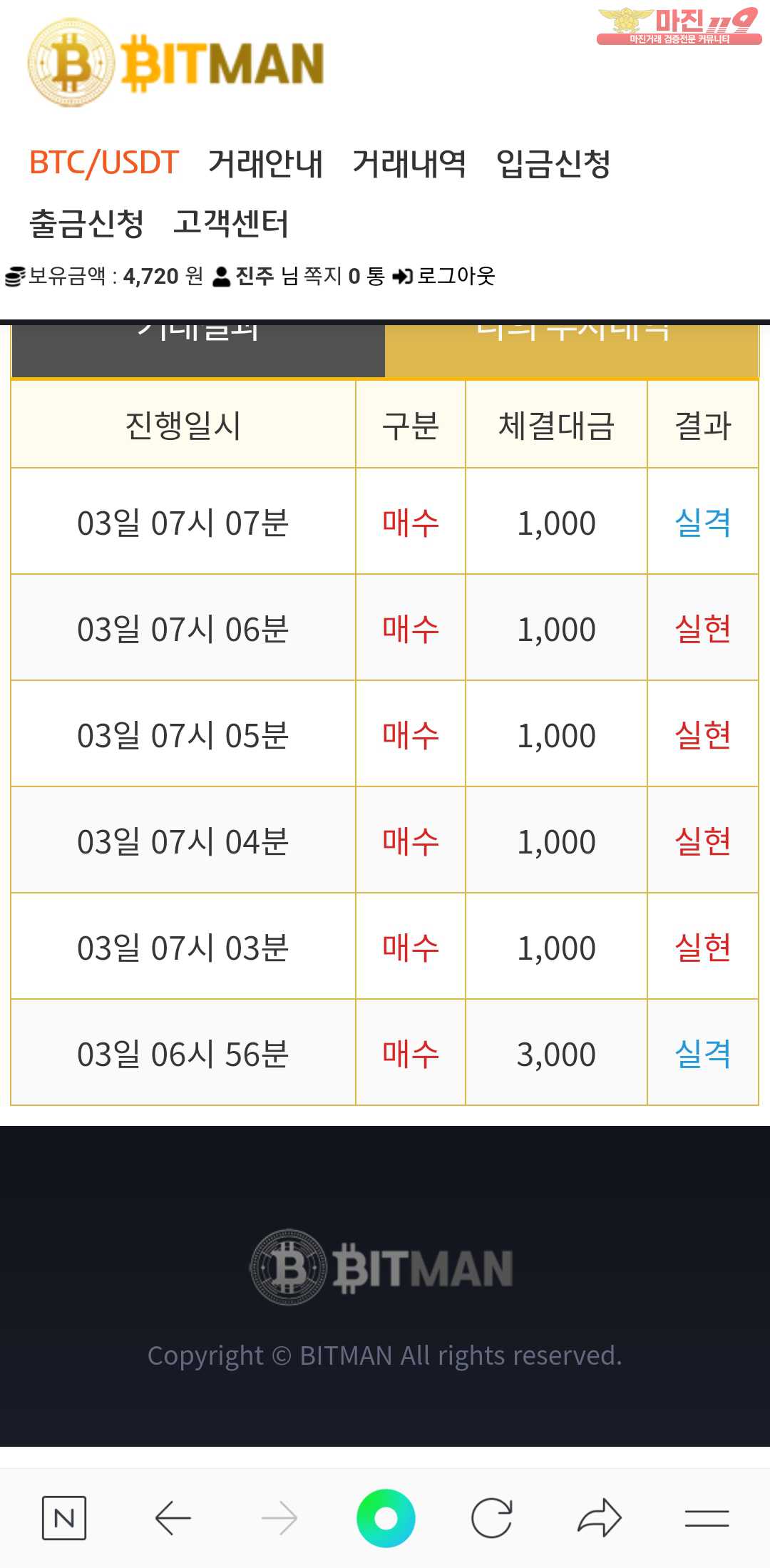Reload the page
The height and width of the screenshot is (1568, 770).
[492, 1518]
